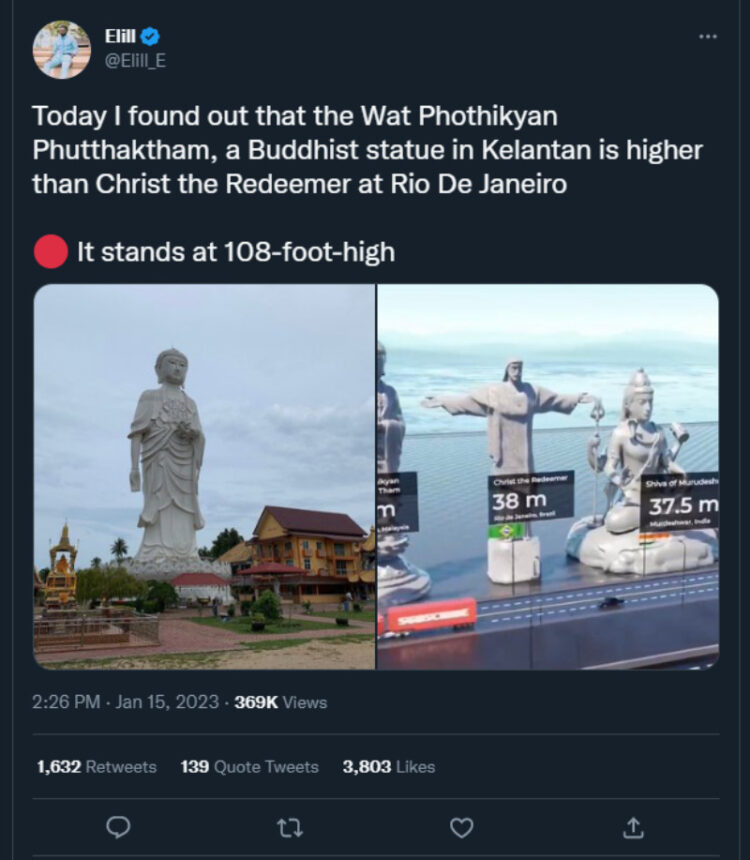The image size is (750, 860).
Task: Click the share upload icon
Action: pos(631,828)
